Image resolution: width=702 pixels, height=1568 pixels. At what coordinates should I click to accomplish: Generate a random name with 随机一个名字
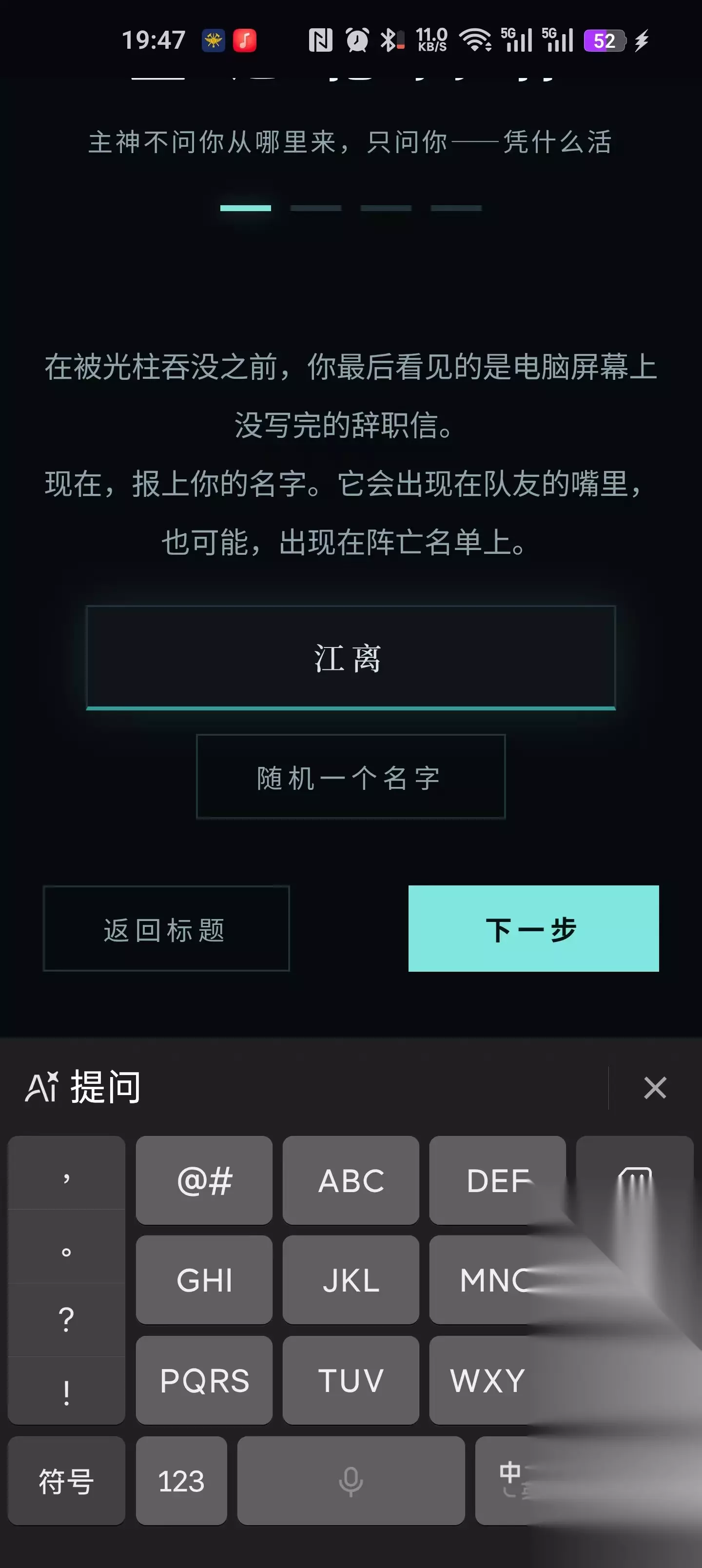click(351, 777)
